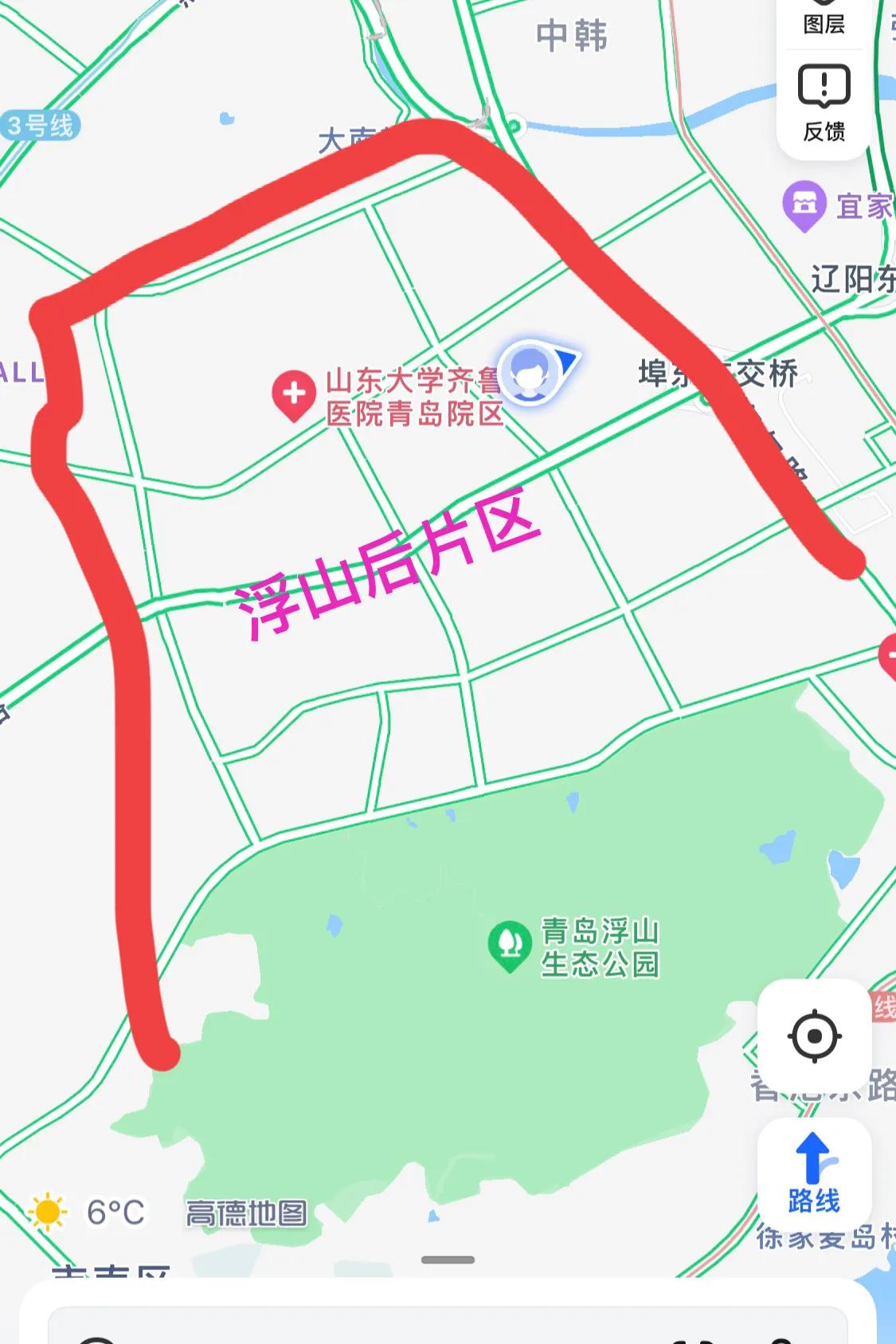
Task: Tap the 高德地图 watermark logo
Action: (x=247, y=1213)
